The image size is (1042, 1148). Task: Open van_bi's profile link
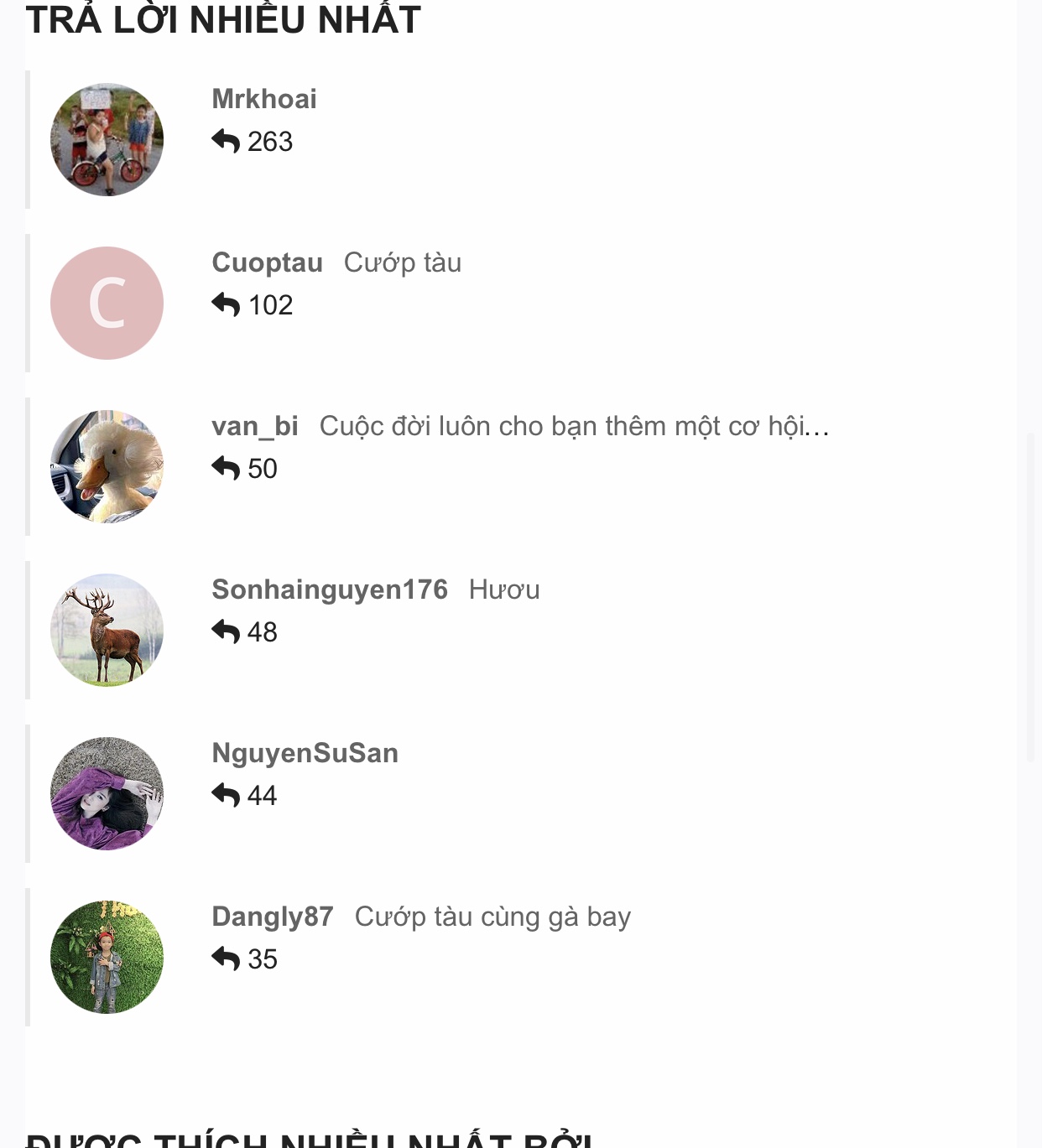click(254, 426)
